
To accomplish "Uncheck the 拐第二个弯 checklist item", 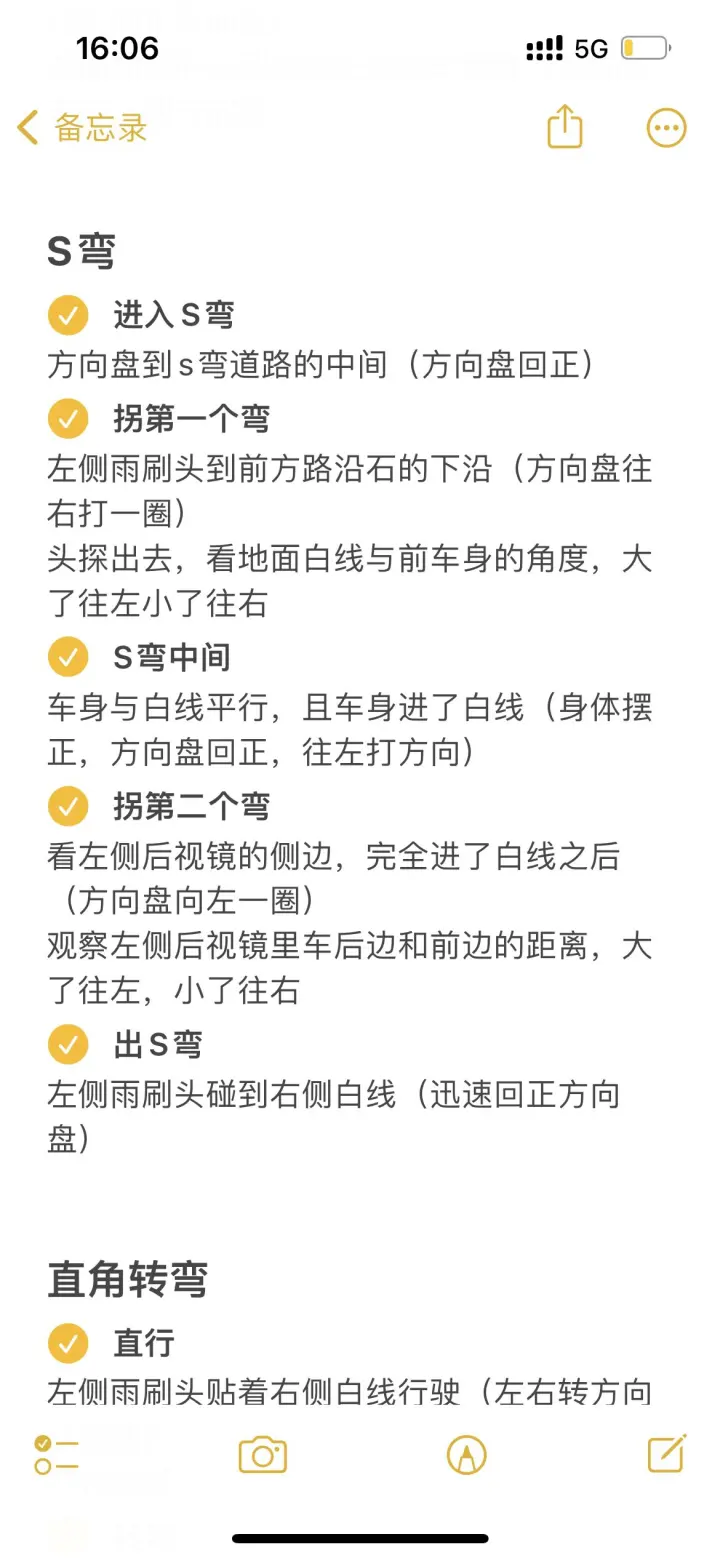I will pyautogui.click(x=68, y=807).
